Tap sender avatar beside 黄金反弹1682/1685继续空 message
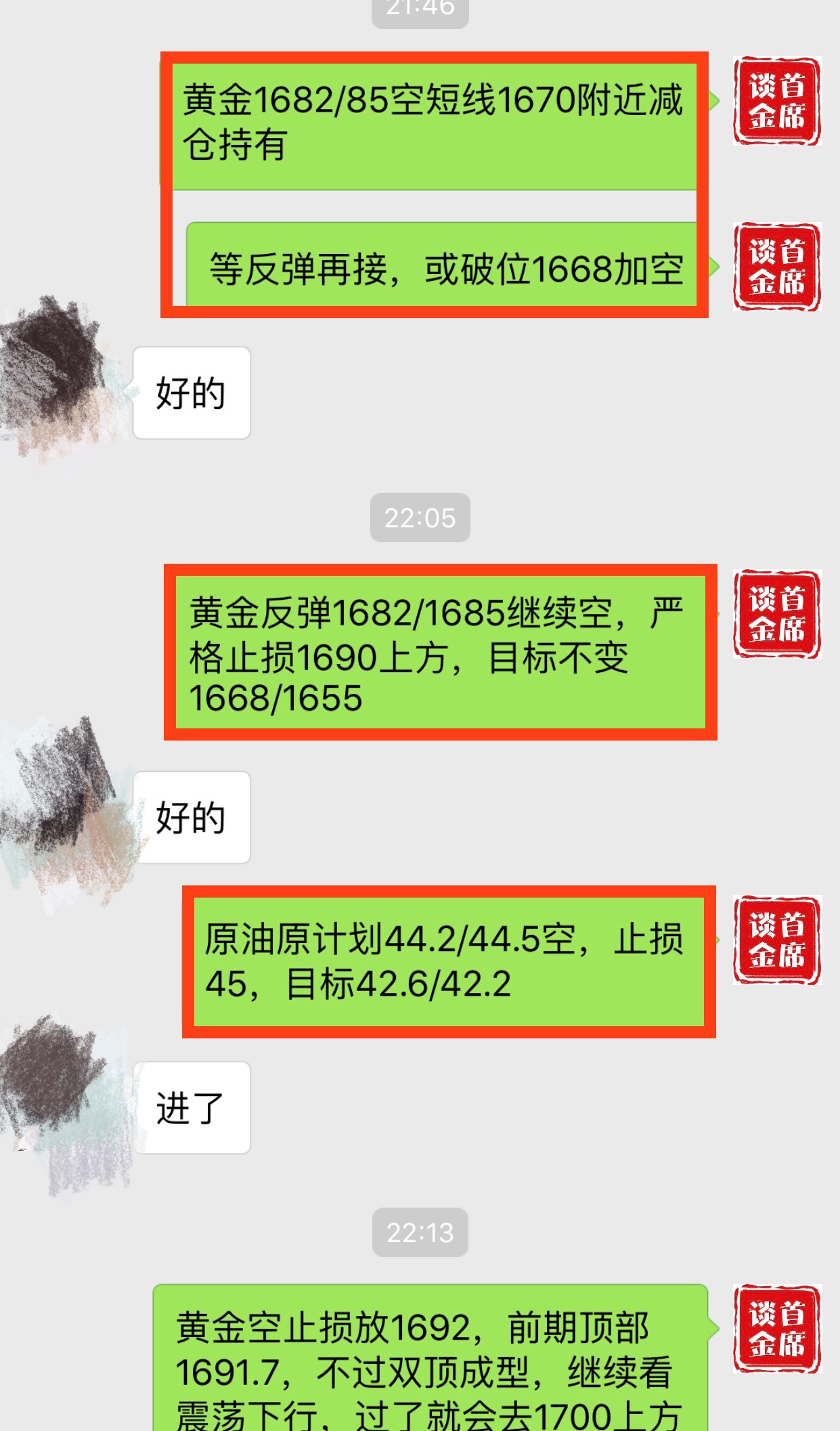 (x=777, y=614)
